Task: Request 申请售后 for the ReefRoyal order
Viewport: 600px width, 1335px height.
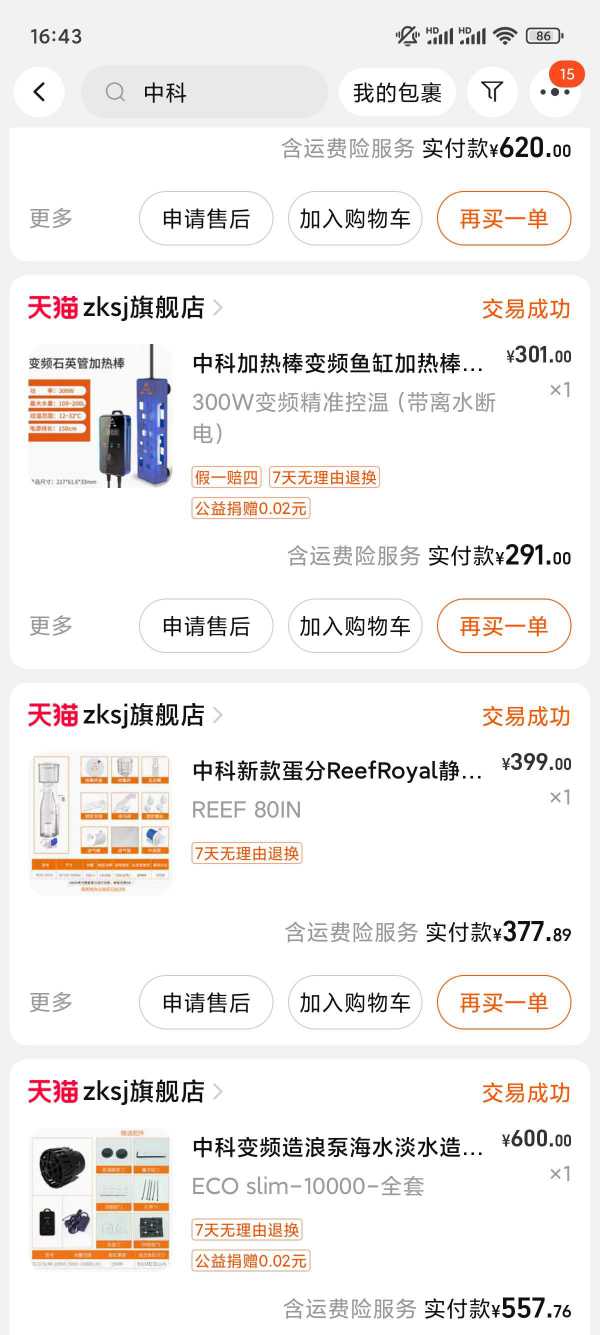Action: coord(206,1002)
